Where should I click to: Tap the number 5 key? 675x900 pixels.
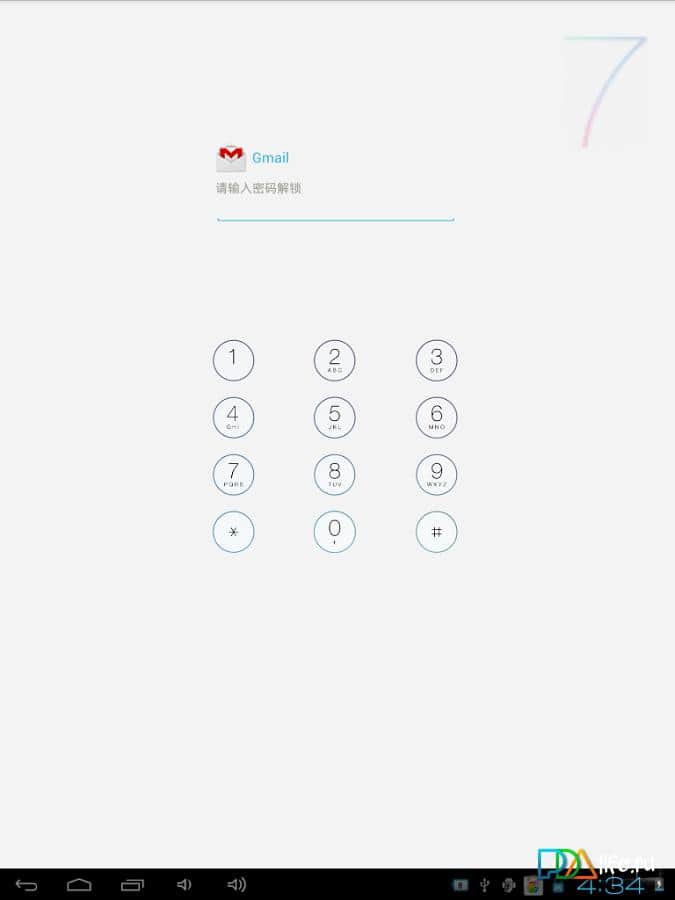tap(334, 417)
